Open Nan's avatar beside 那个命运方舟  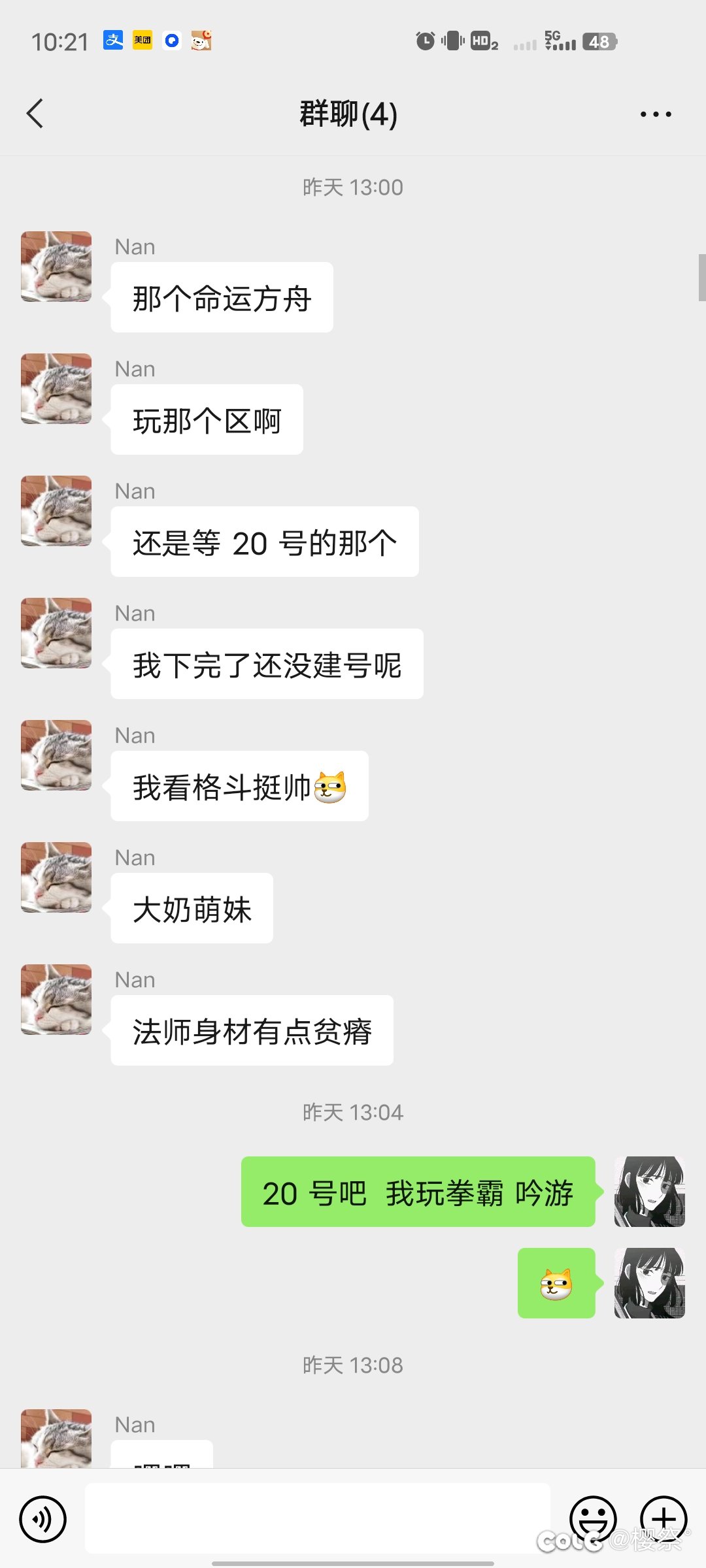pyautogui.click(x=56, y=267)
